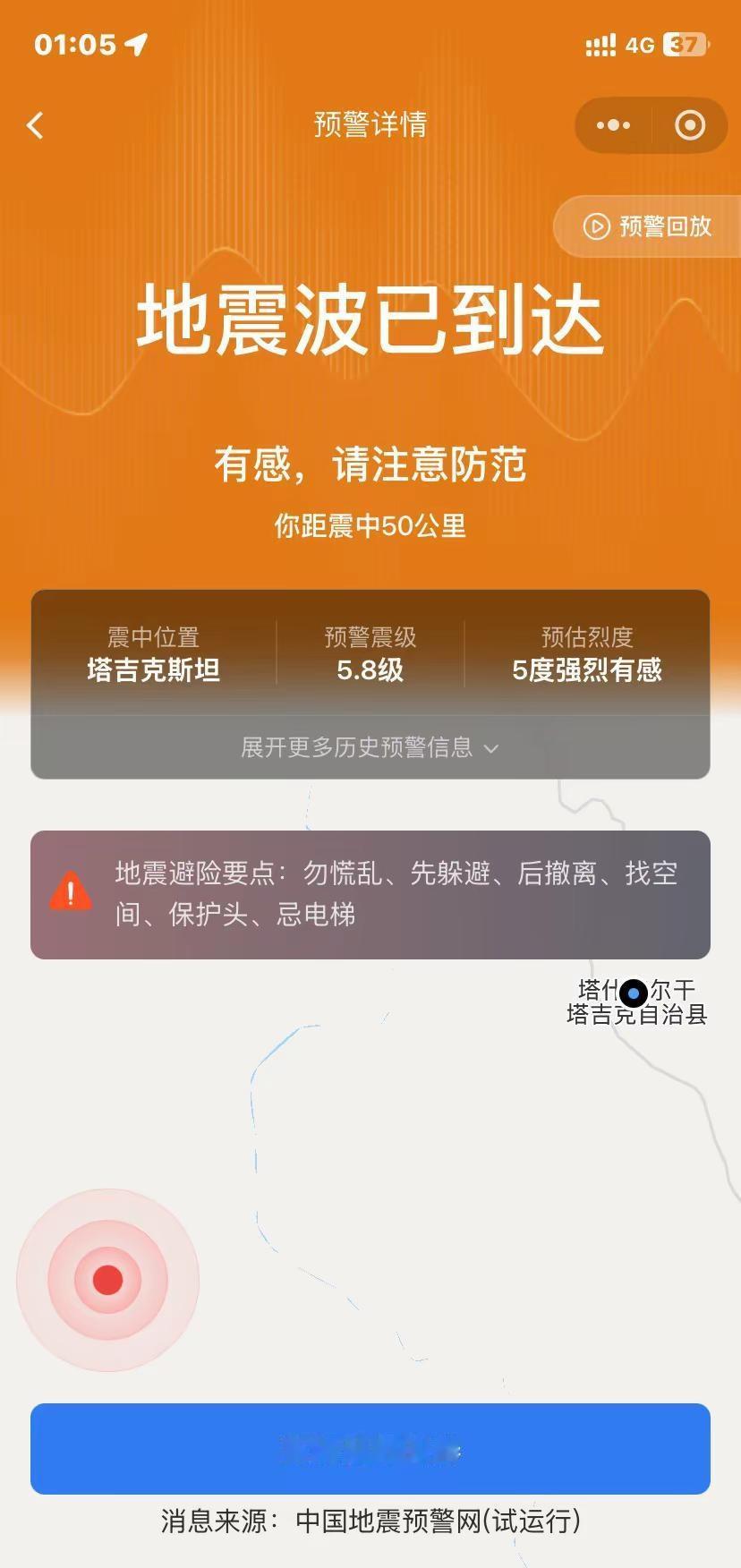This screenshot has width=741, height=1568.
Task: Open the 预警详情 title bar
Action: [370, 125]
